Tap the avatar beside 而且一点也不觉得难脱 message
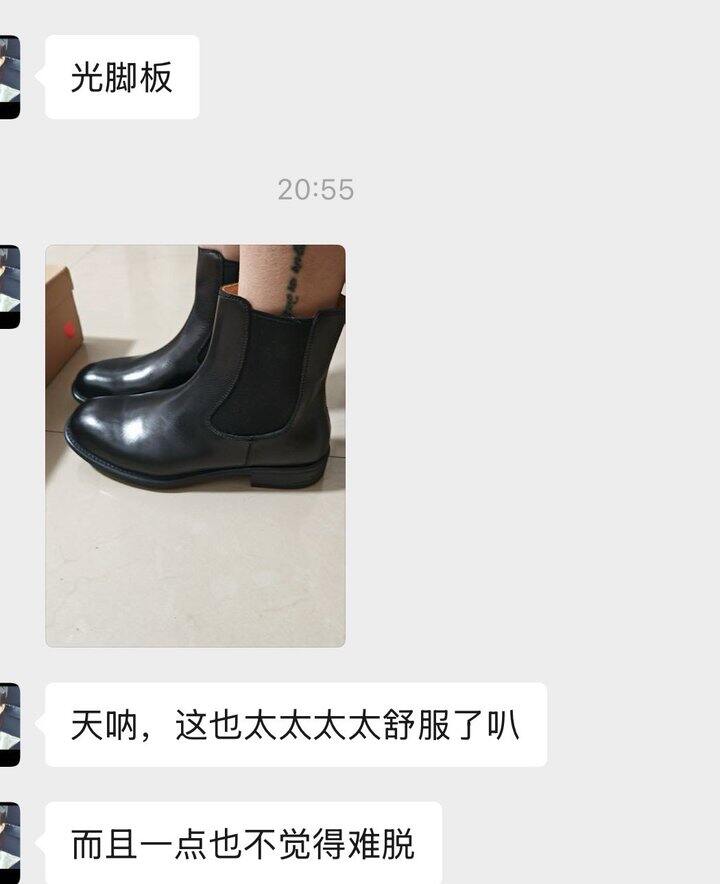Screen dimensions: 720x884 click(x=10, y=843)
